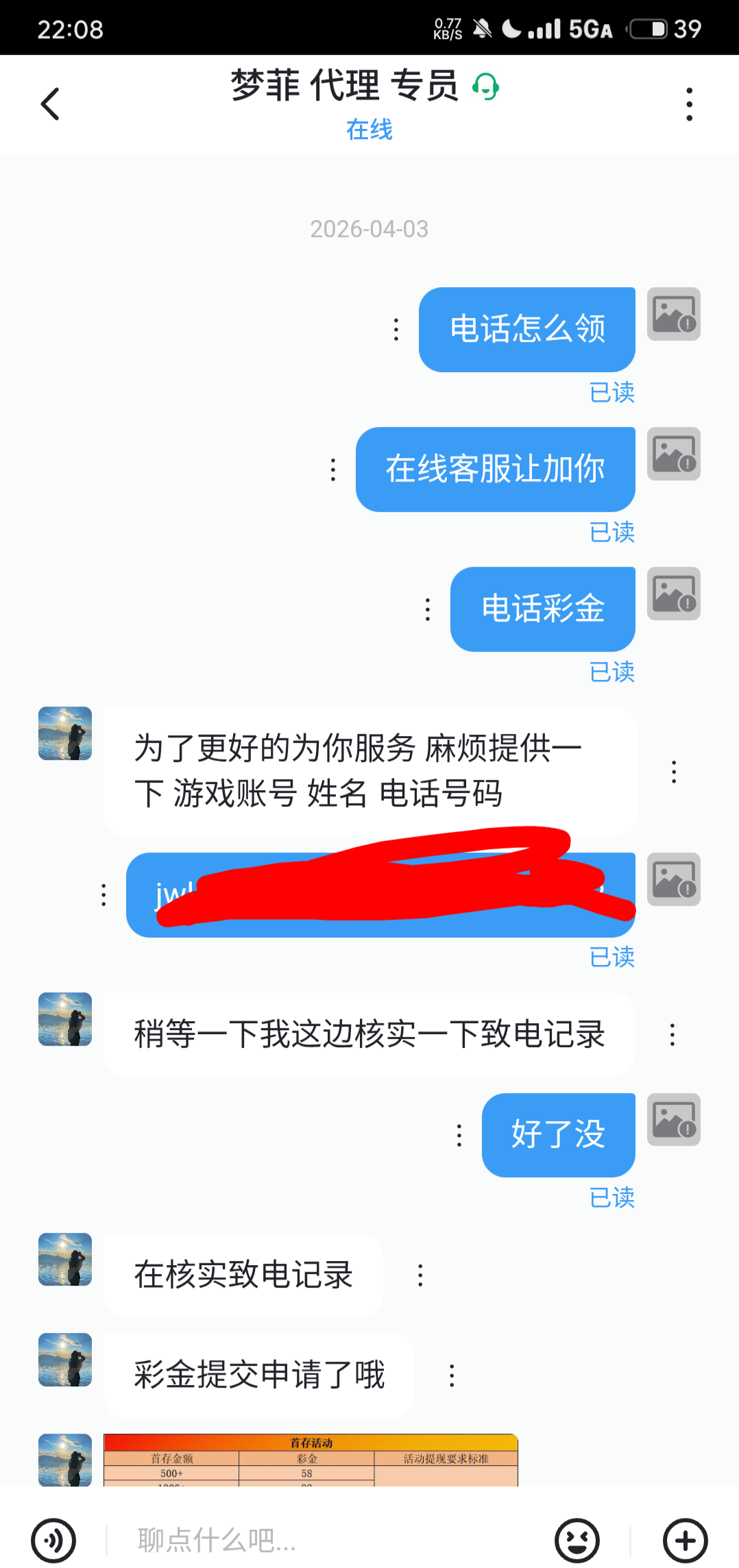Open options for 稍等一下我这边核实一下致电记录 message
Image resolution: width=739 pixels, height=1568 pixels.
pos(673,1035)
